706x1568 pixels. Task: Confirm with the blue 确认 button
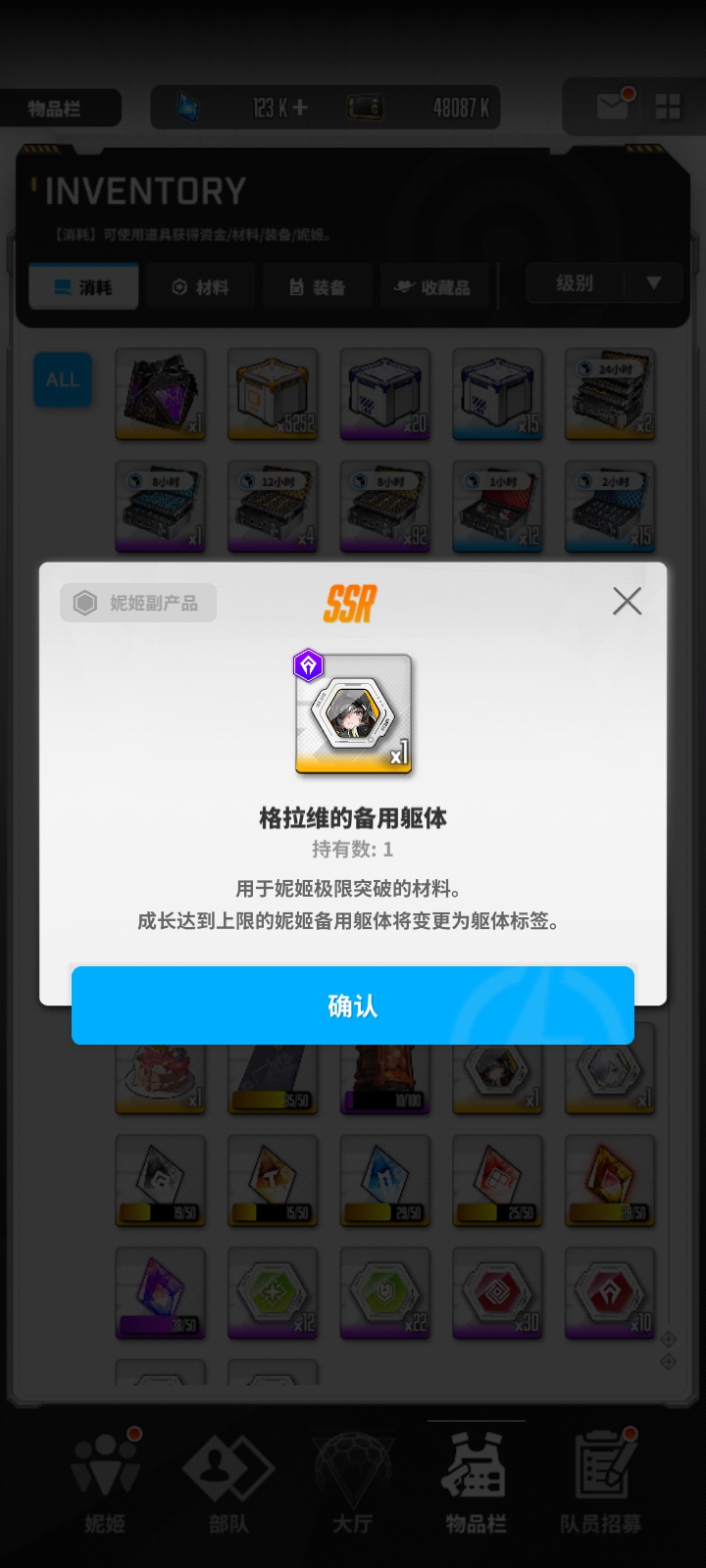pyautogui.click(x=352, y=1005)
